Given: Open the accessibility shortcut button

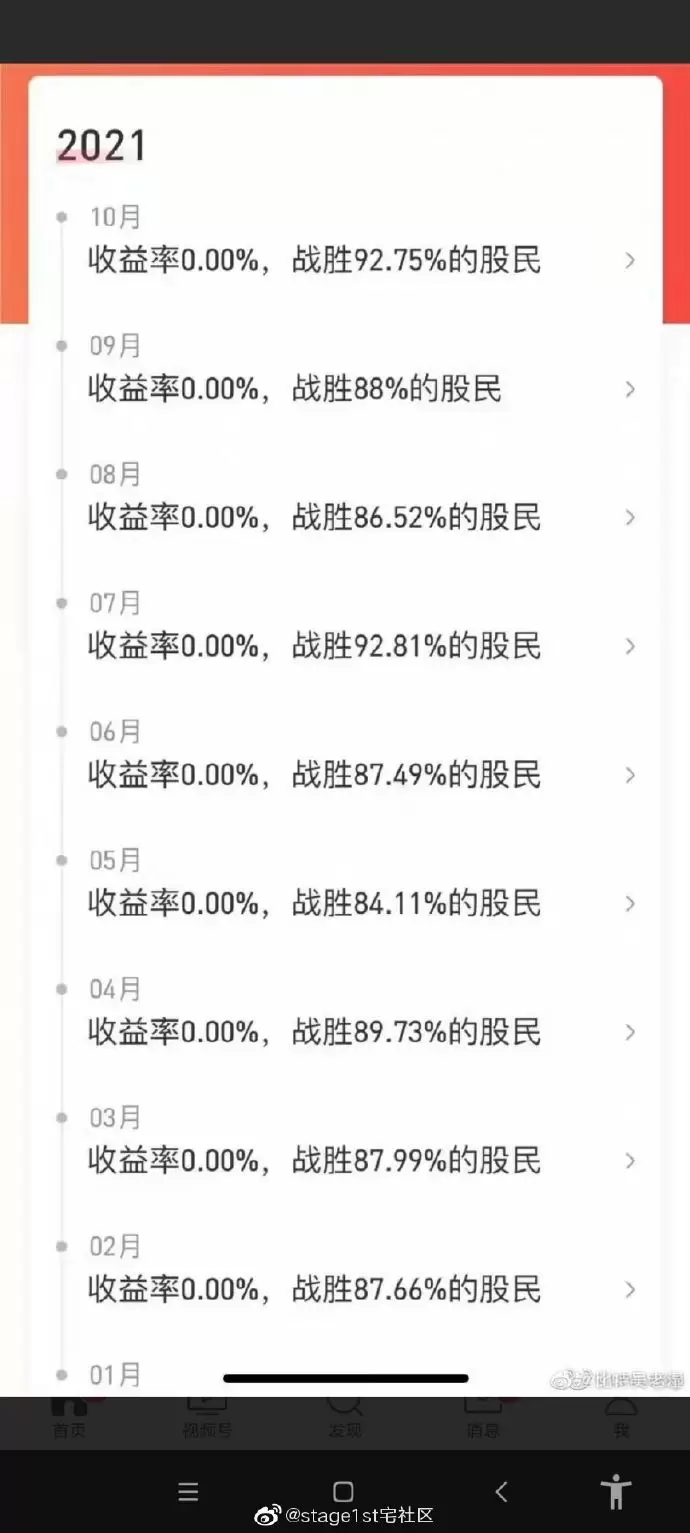Looking at the screenshot, I should 617,1491.
